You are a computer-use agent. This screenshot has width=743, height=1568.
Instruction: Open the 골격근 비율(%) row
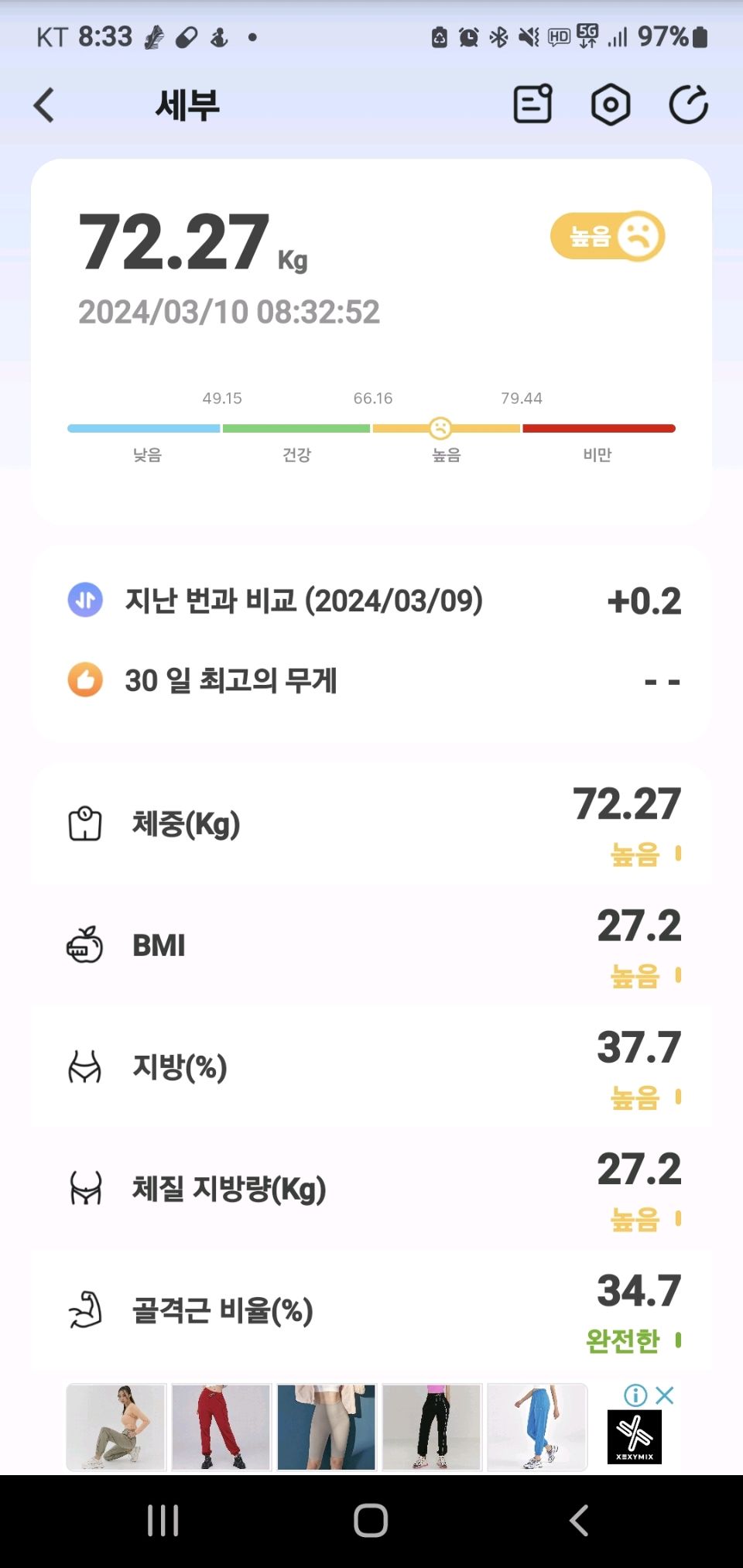point(371,1310)
